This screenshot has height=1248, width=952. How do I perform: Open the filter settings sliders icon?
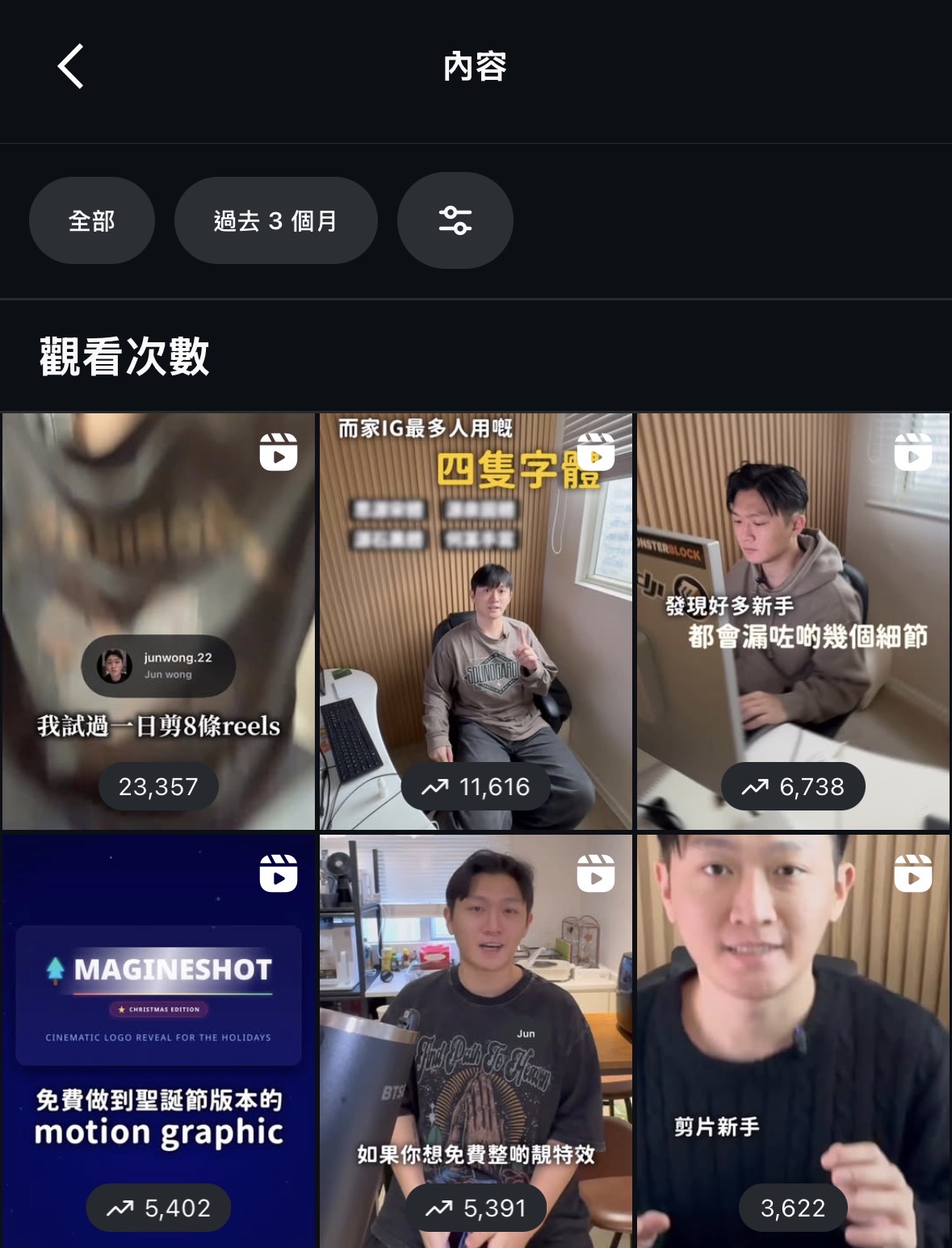[455, 220]
